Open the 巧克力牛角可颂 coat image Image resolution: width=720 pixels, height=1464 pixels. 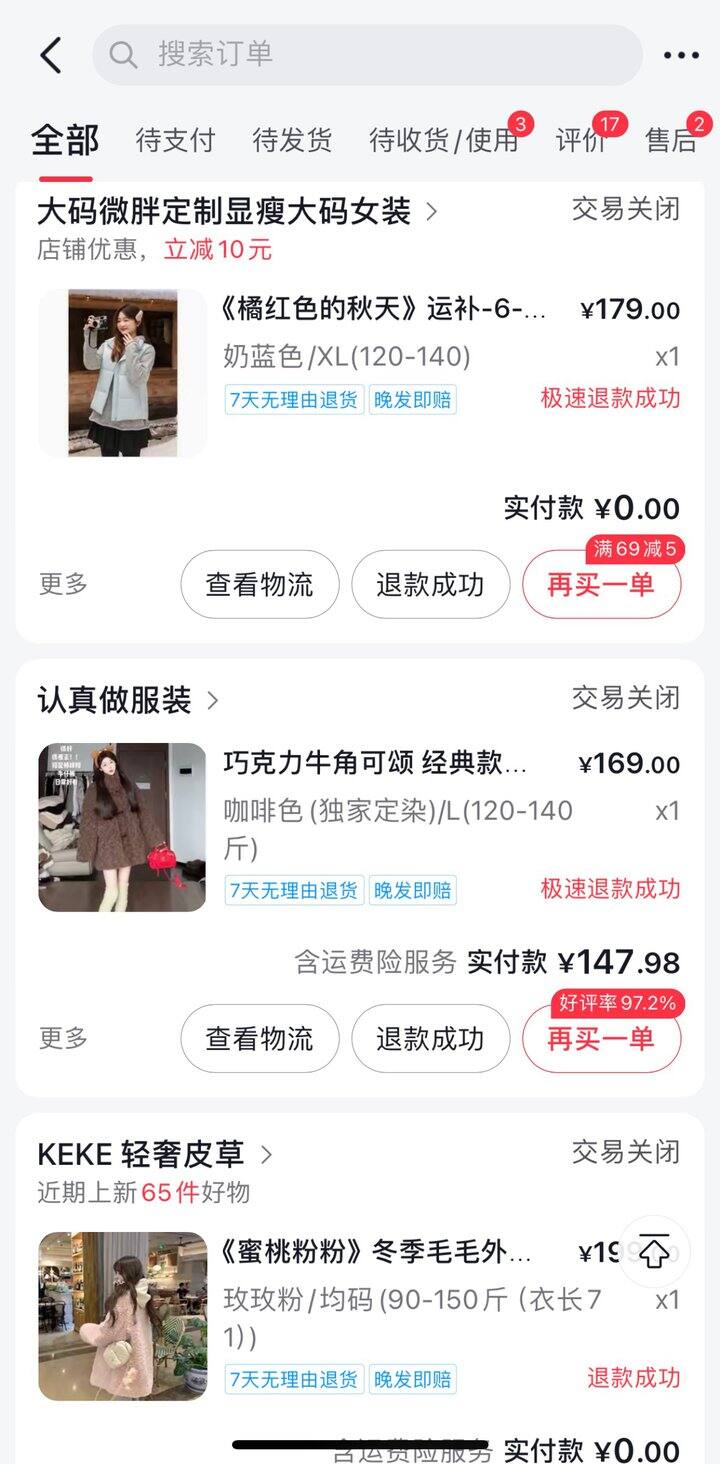point(122,827)
